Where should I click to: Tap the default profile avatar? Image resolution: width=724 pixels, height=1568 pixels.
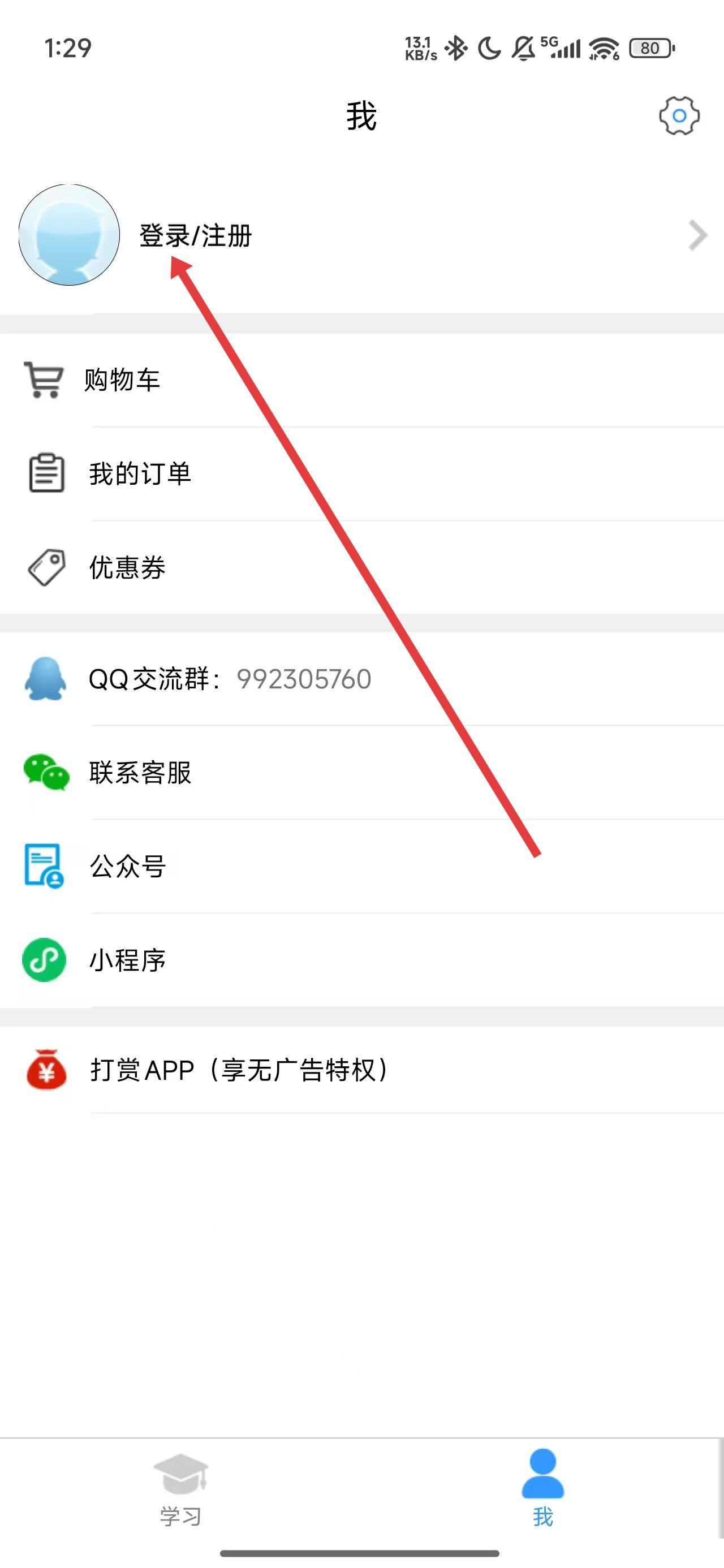pos(69,235)
